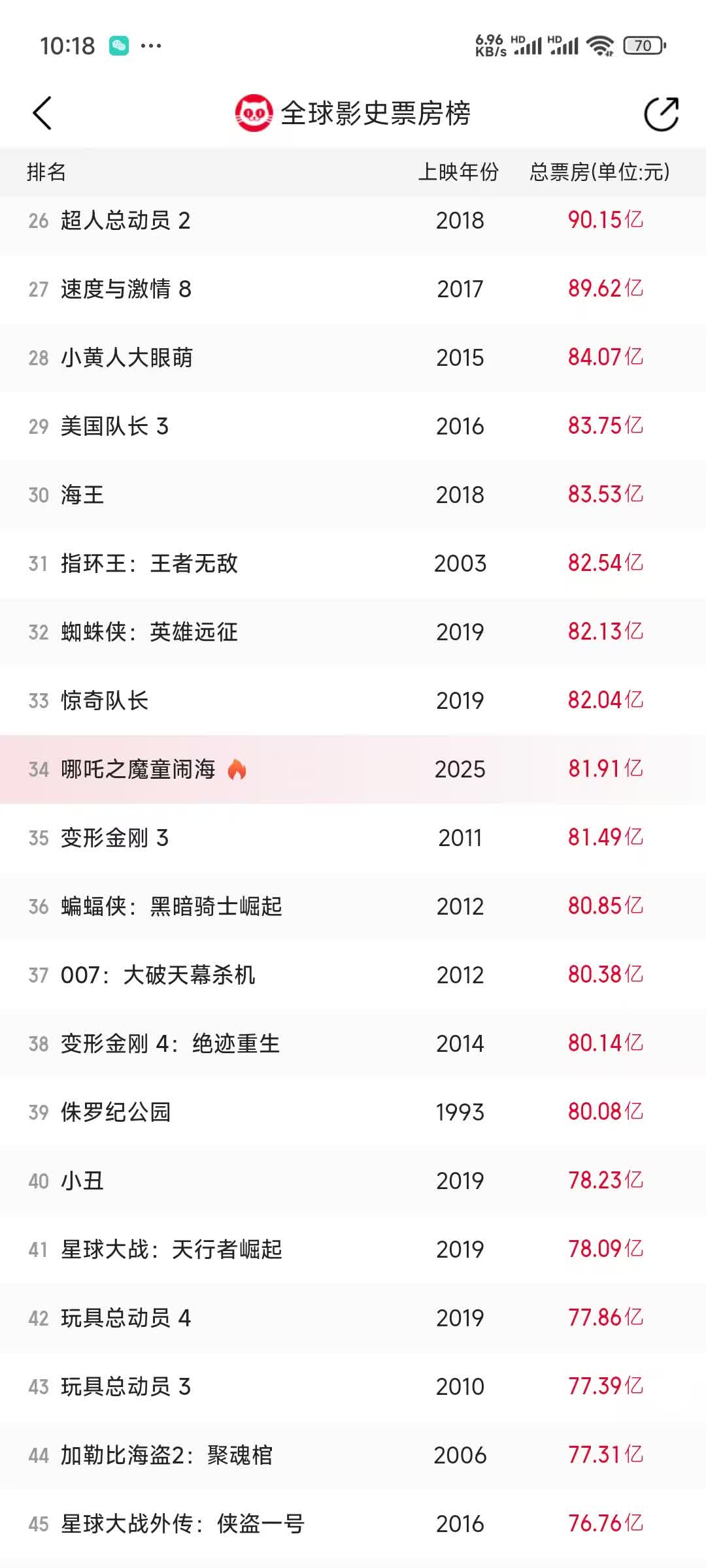Select 加勒比海盗2：聚魂棺 entry

[353, 1455]
